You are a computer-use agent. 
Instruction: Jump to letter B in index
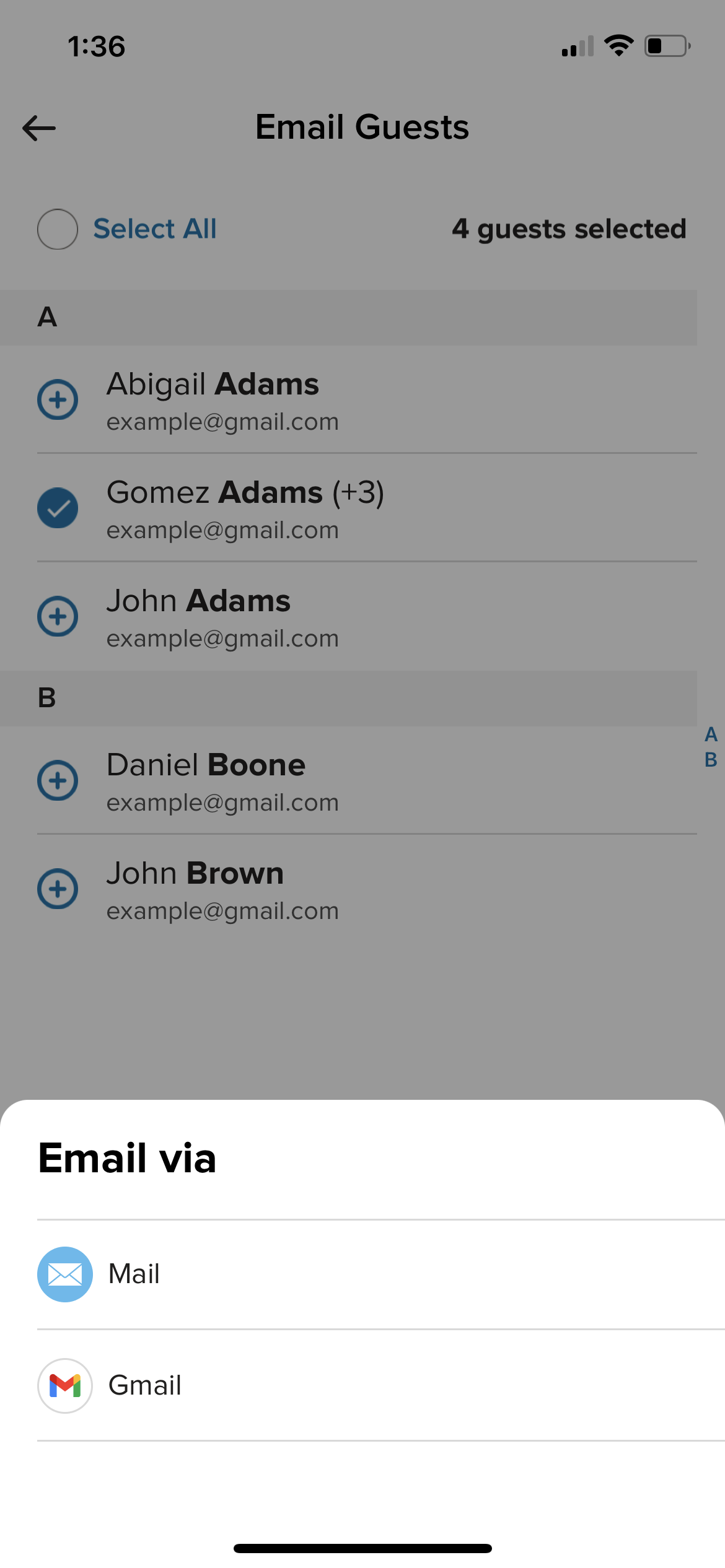tap(711, 760)
